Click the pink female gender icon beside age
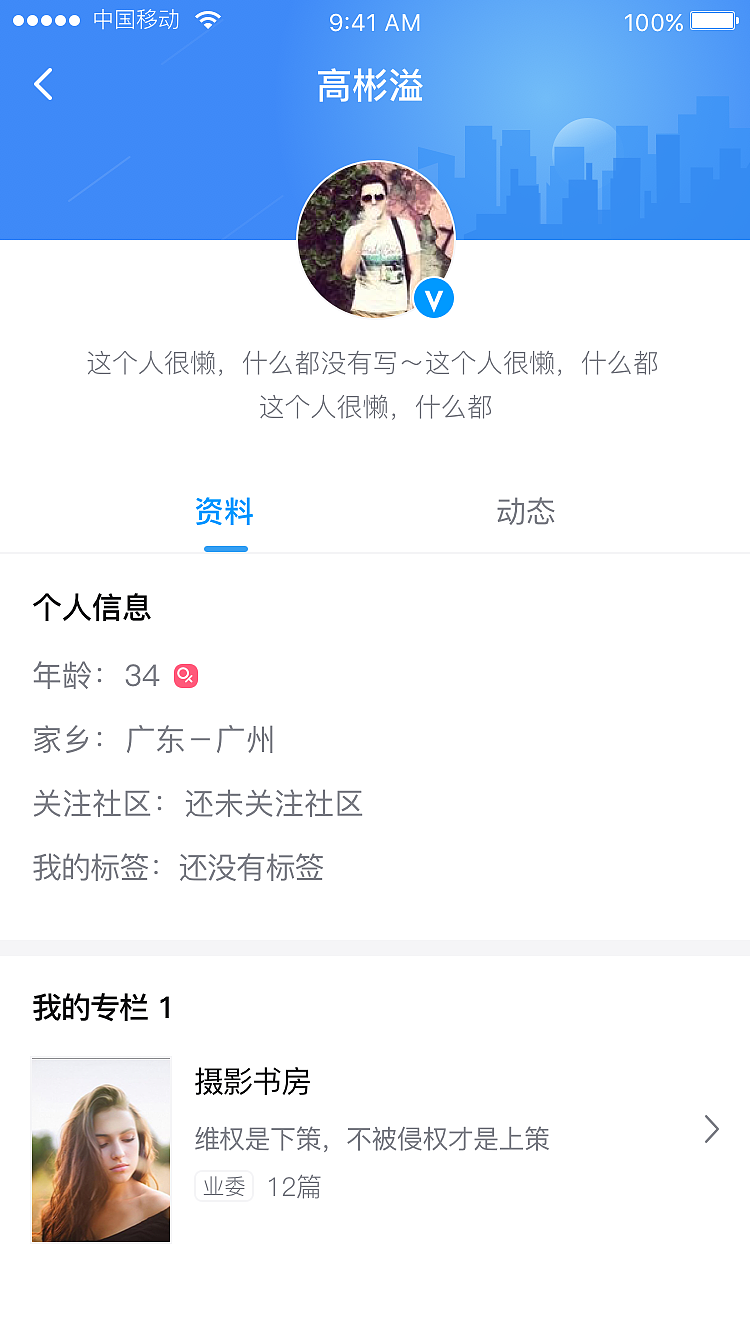Image resolution: width=750 pixels, height=1334 pixels. [x=184, y=675]
